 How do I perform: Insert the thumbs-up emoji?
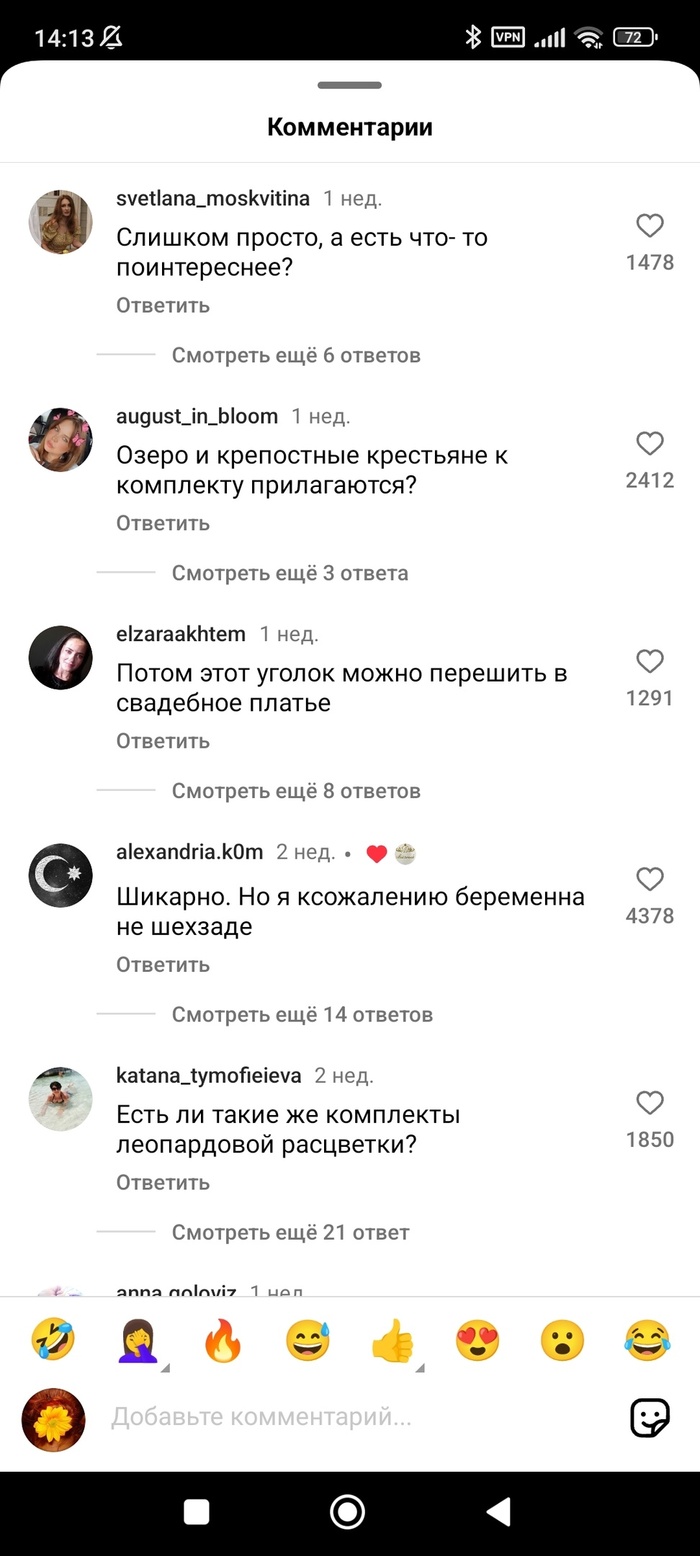[x=392, y=1340]
